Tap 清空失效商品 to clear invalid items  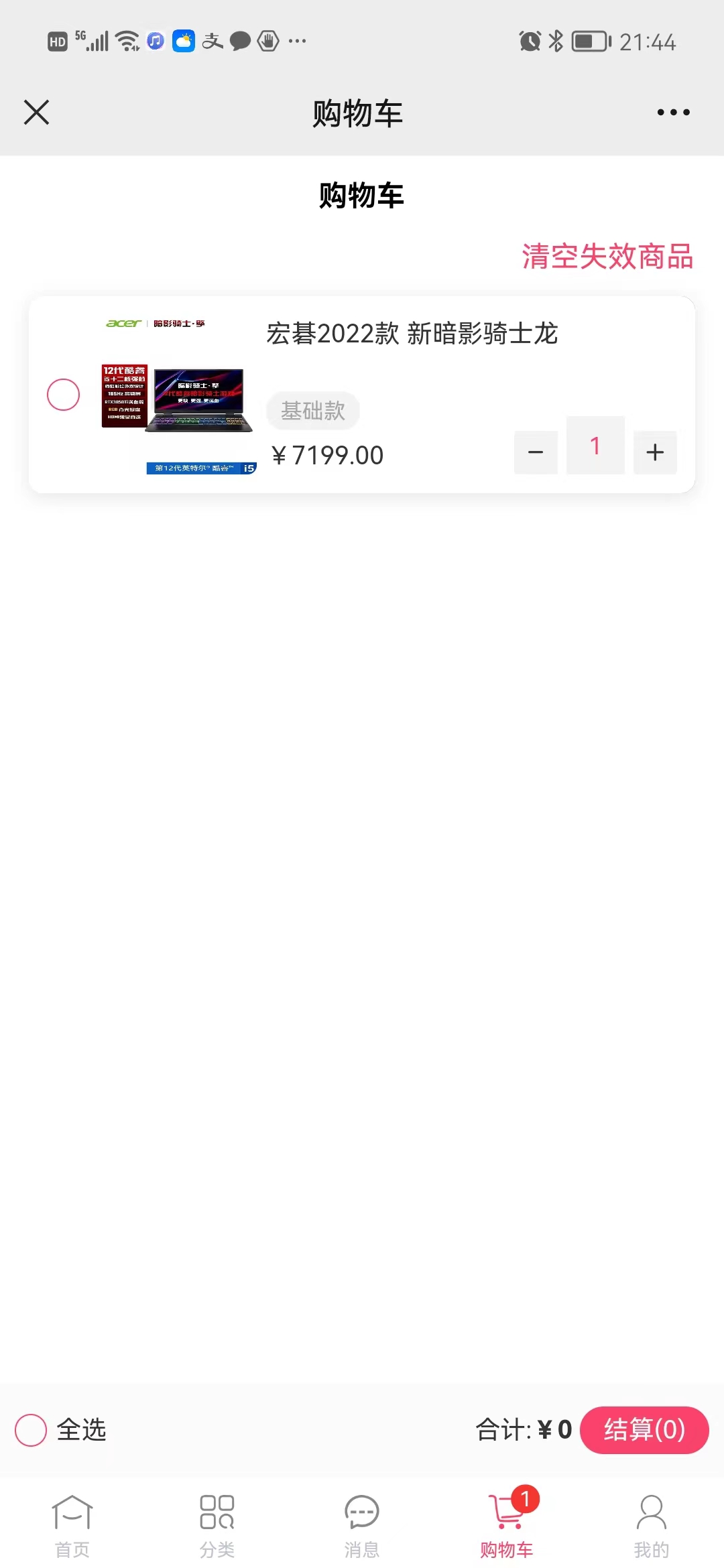(607, 257)
